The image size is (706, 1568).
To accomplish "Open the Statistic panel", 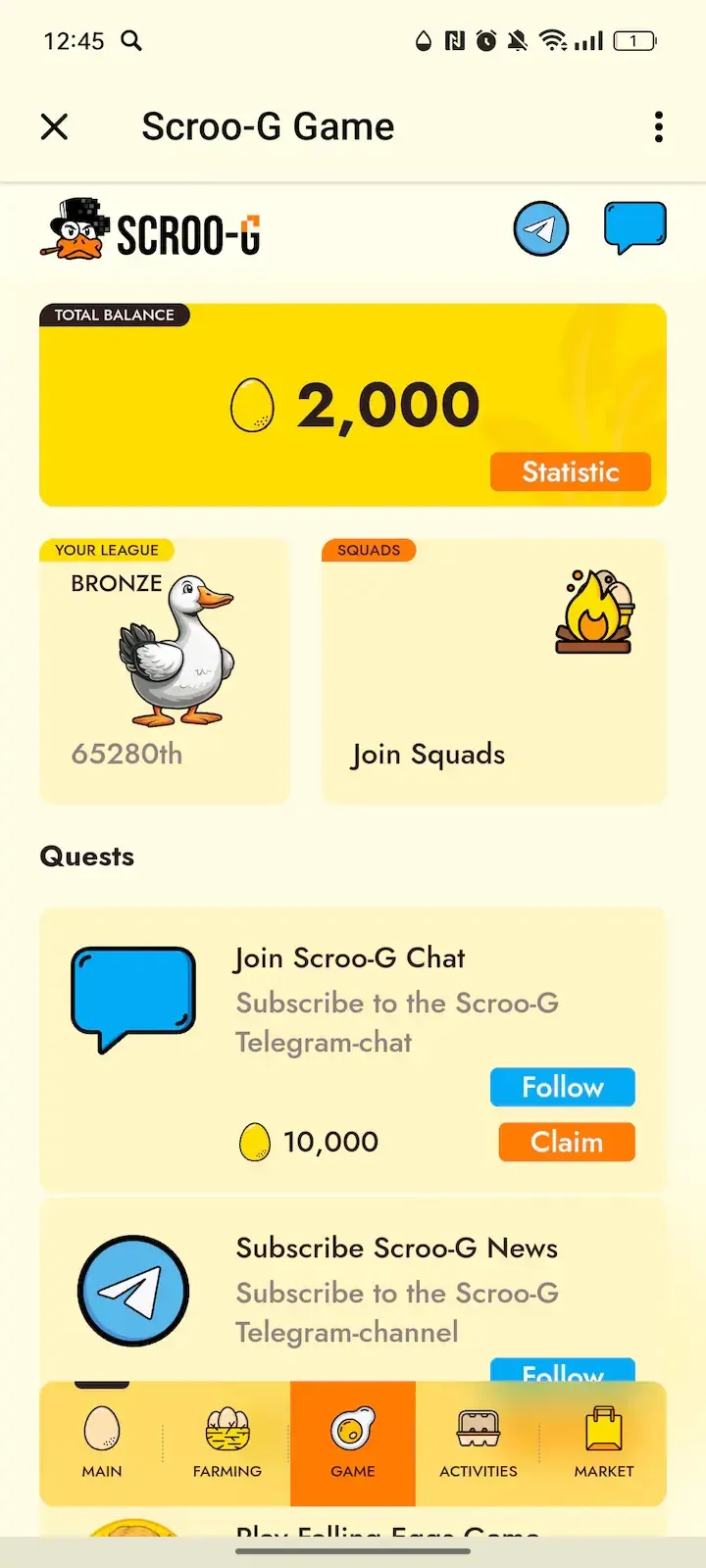I will point(570,471).
